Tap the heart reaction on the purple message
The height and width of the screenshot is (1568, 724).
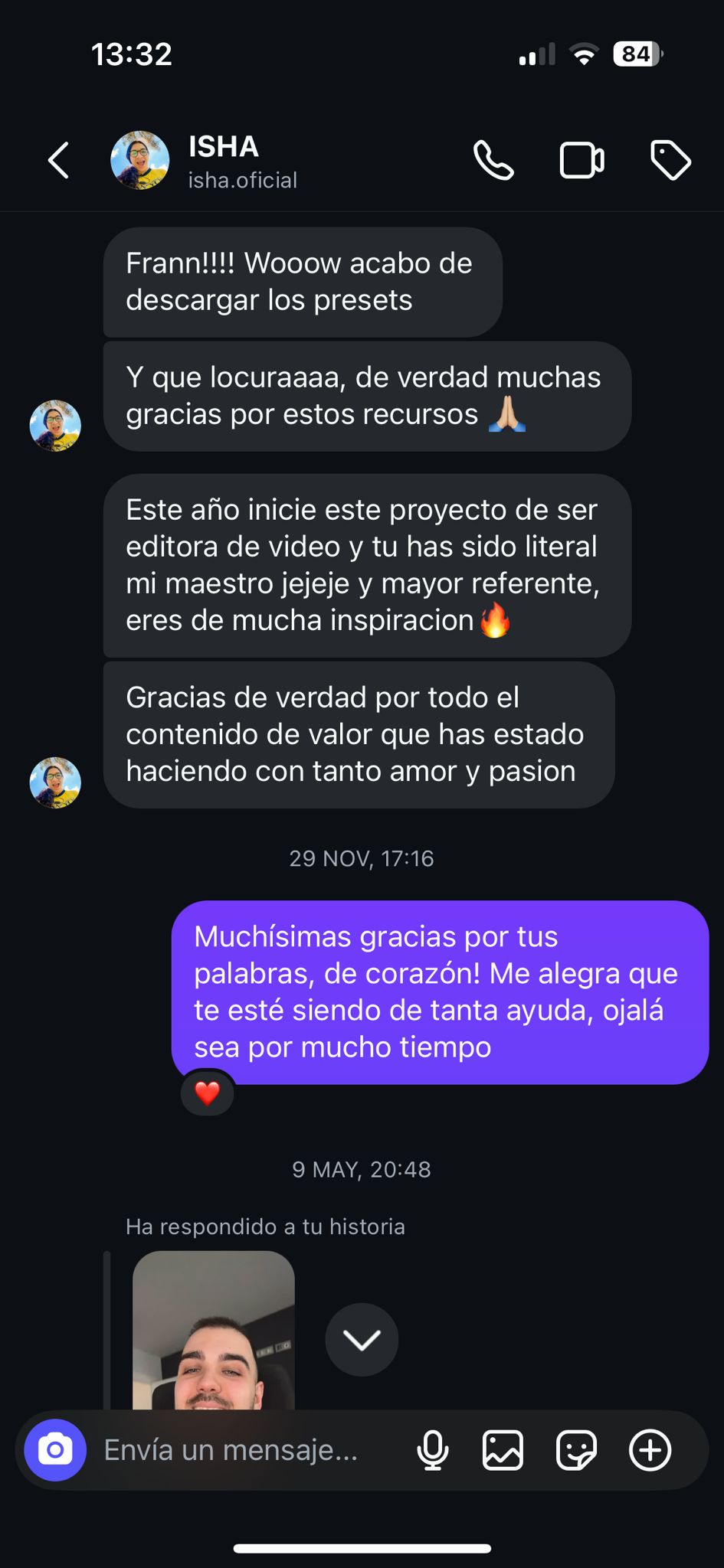click(x=207, y=1093)
